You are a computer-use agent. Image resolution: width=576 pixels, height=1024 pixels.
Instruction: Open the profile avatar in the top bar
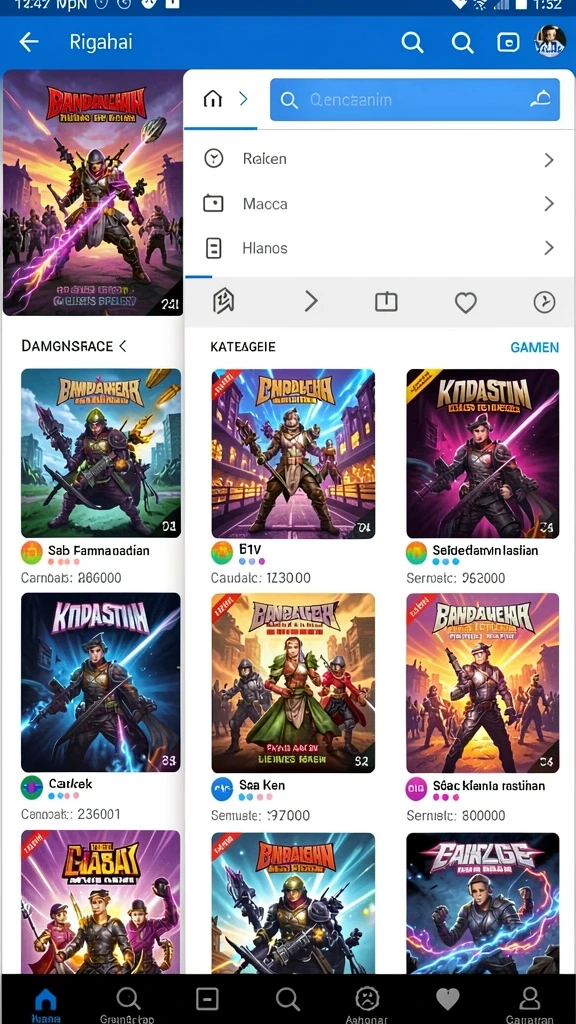(550, 42)
